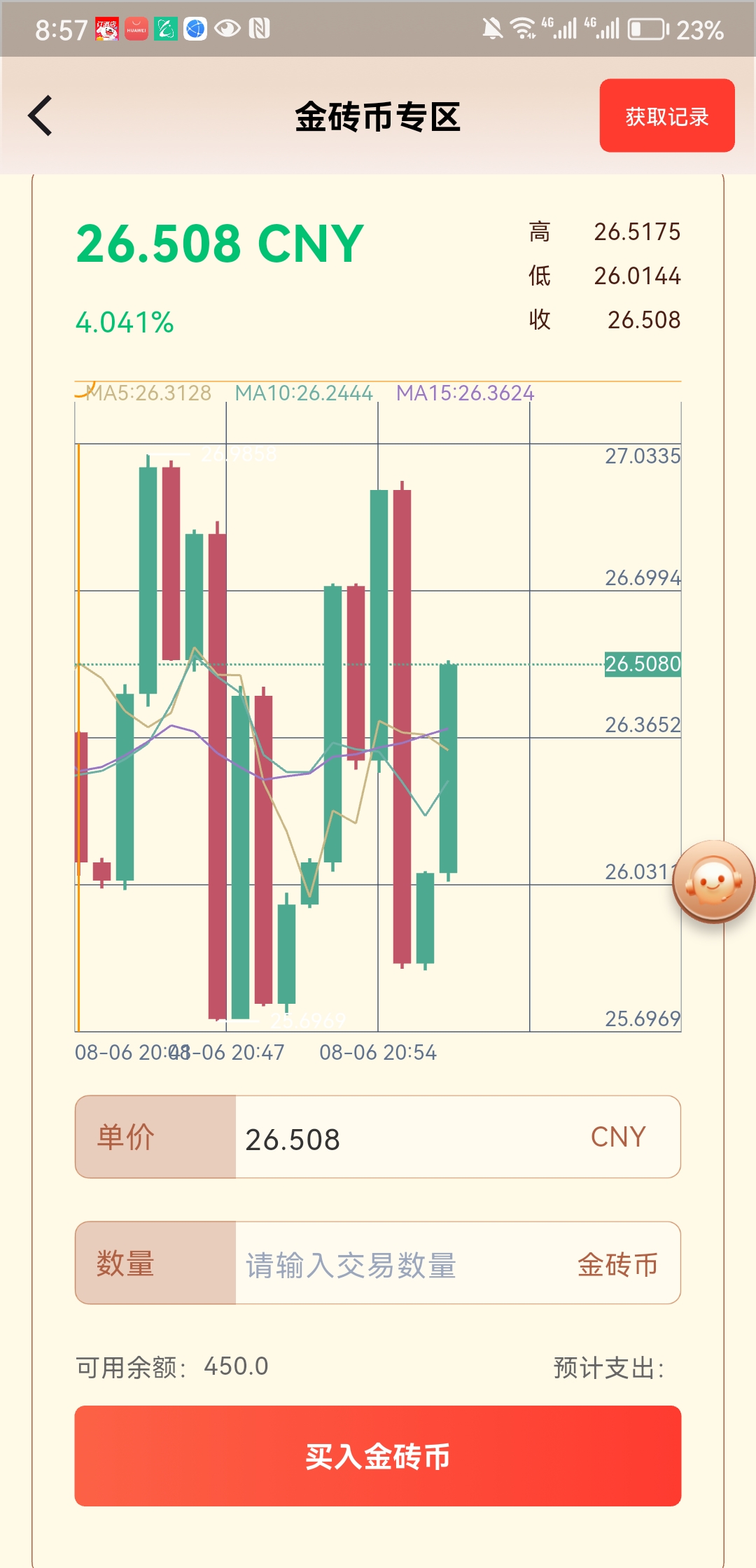756x1568 pixels.
Task: Tap the browser globe icon in status bar
Action: point(196,28)
